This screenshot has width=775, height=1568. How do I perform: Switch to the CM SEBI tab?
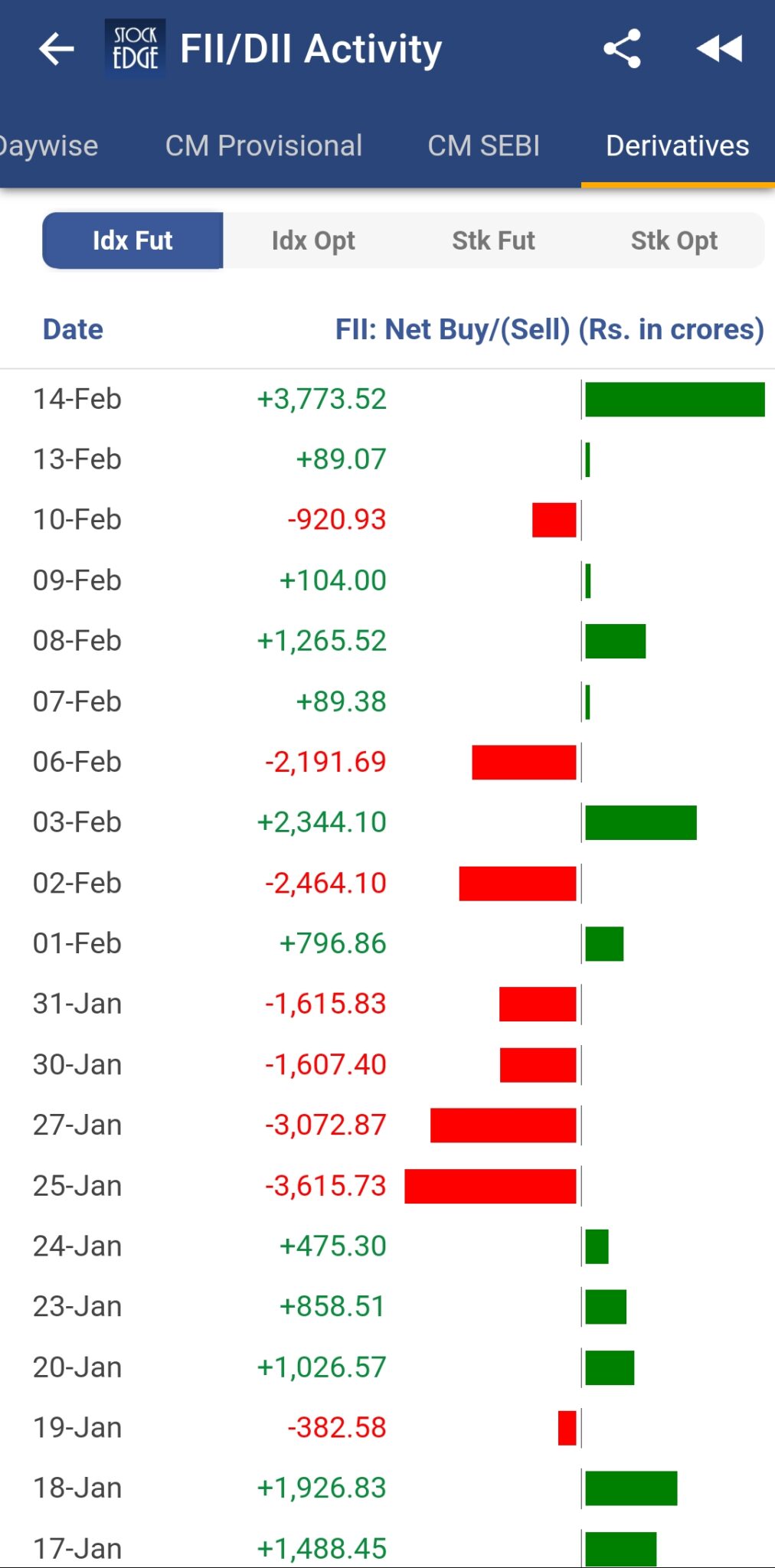point(484,145)
